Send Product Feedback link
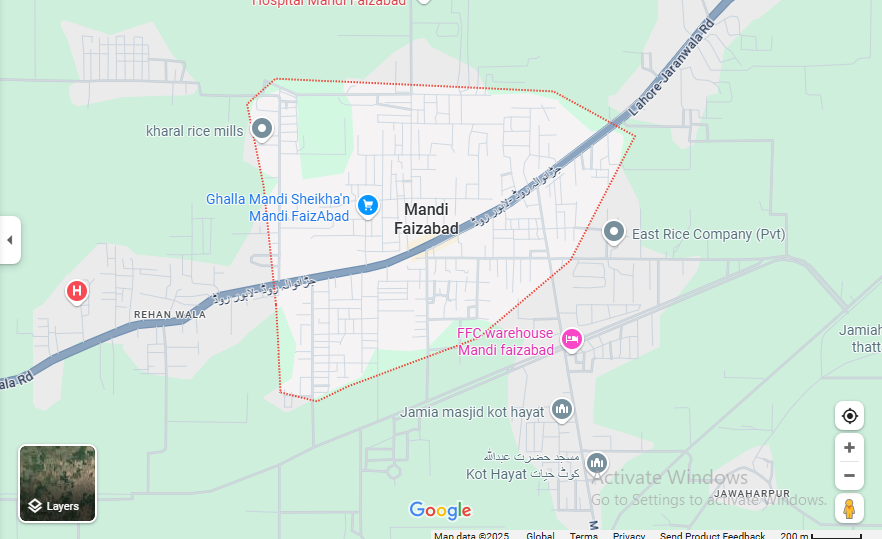The image size is (882, 539). click(x=712, y=536)
